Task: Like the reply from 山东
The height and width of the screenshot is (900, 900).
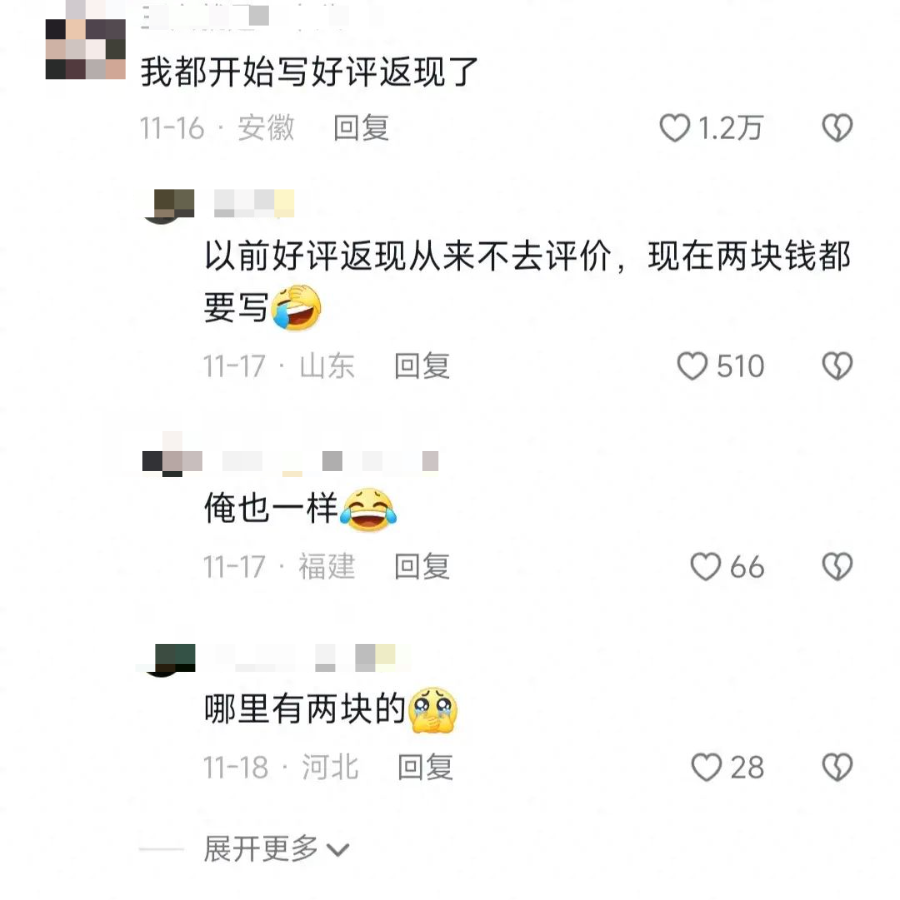Action: [692, 366]
